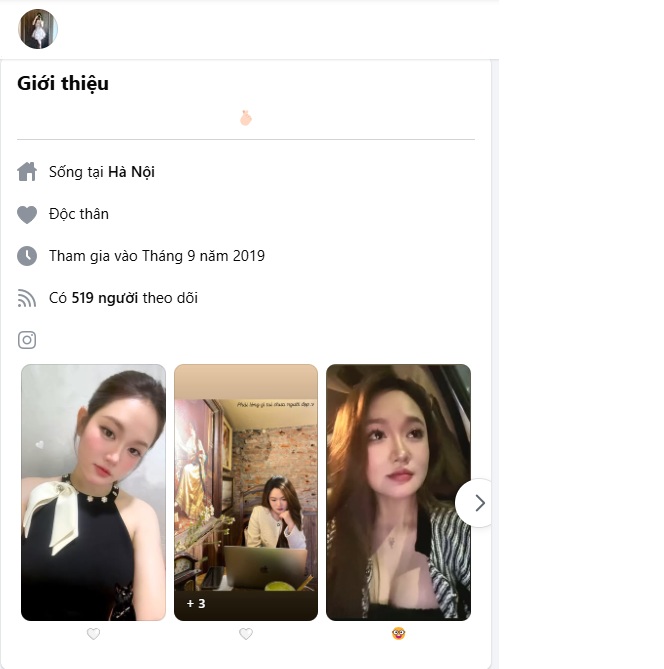Open the Instagram link icon

27,340
